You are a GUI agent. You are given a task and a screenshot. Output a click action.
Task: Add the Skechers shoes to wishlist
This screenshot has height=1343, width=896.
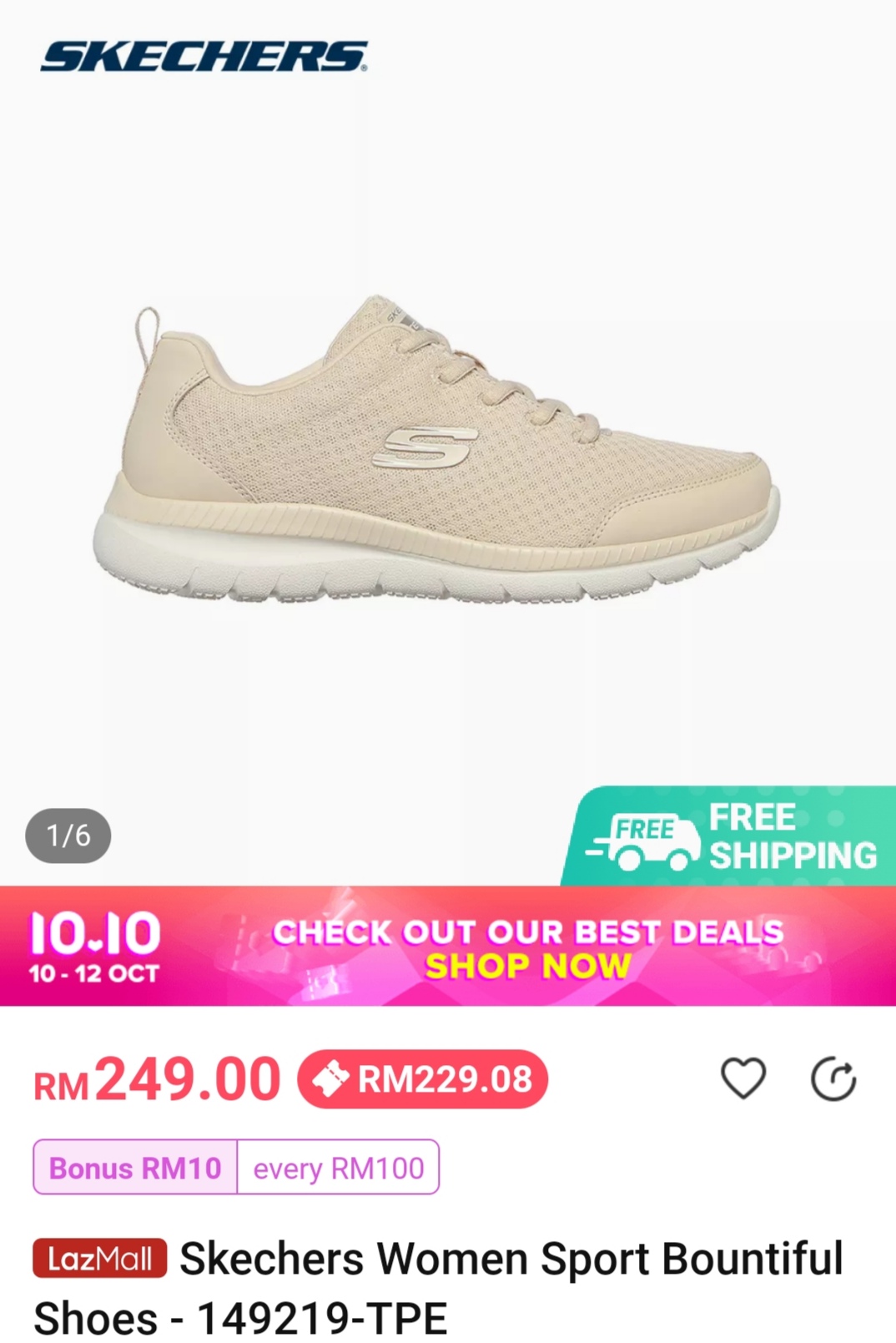pos(742,1078)
